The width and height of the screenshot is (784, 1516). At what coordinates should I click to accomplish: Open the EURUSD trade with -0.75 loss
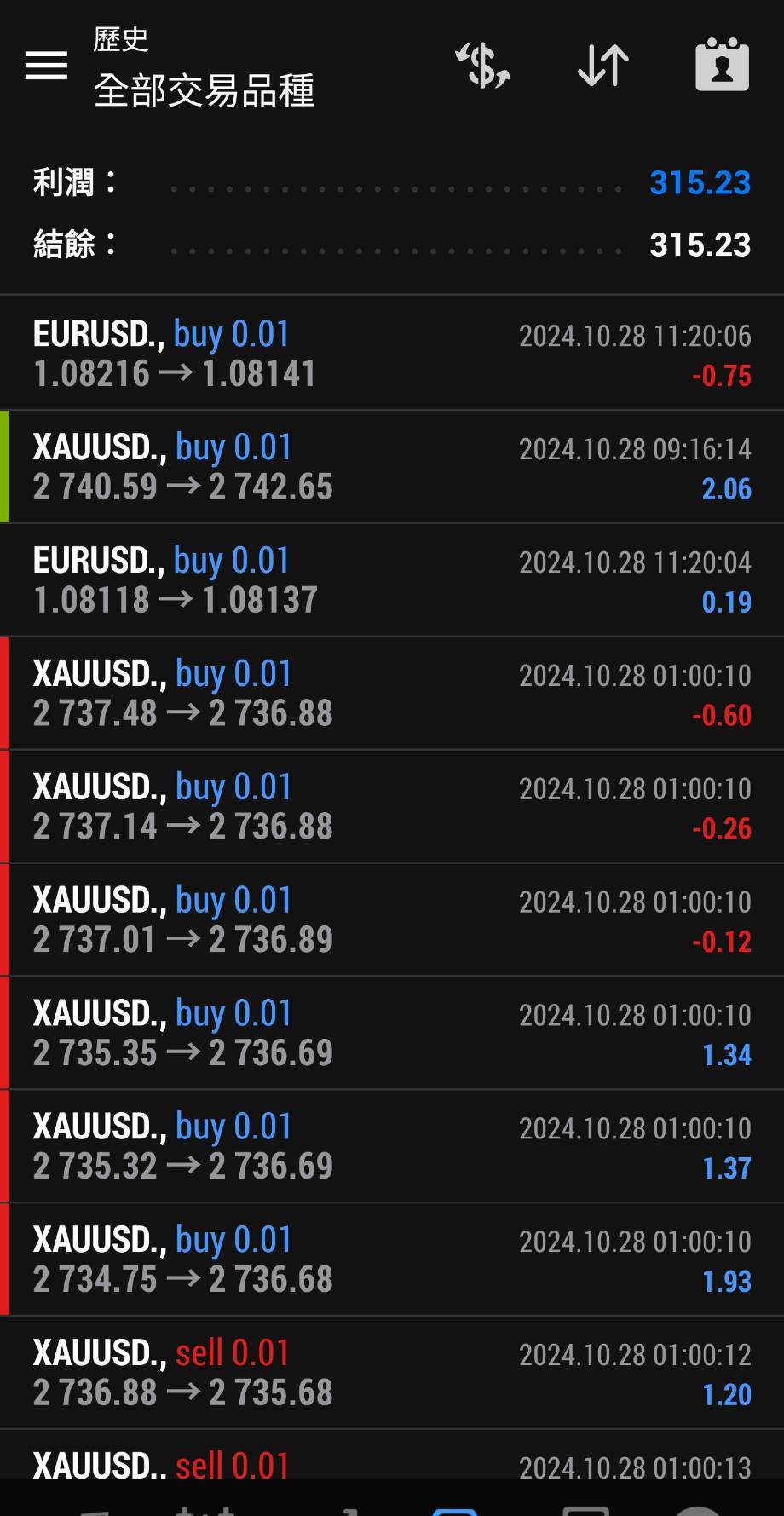tap(392, 354)
